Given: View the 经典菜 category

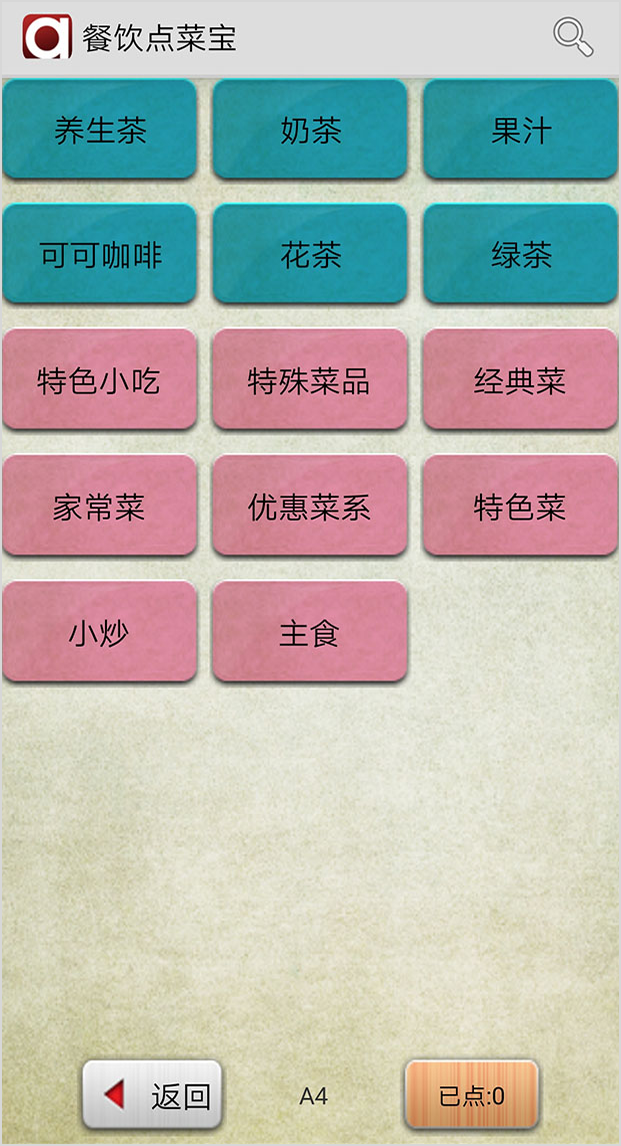Looking at the screenshot, I should click(x=520, y=380).
